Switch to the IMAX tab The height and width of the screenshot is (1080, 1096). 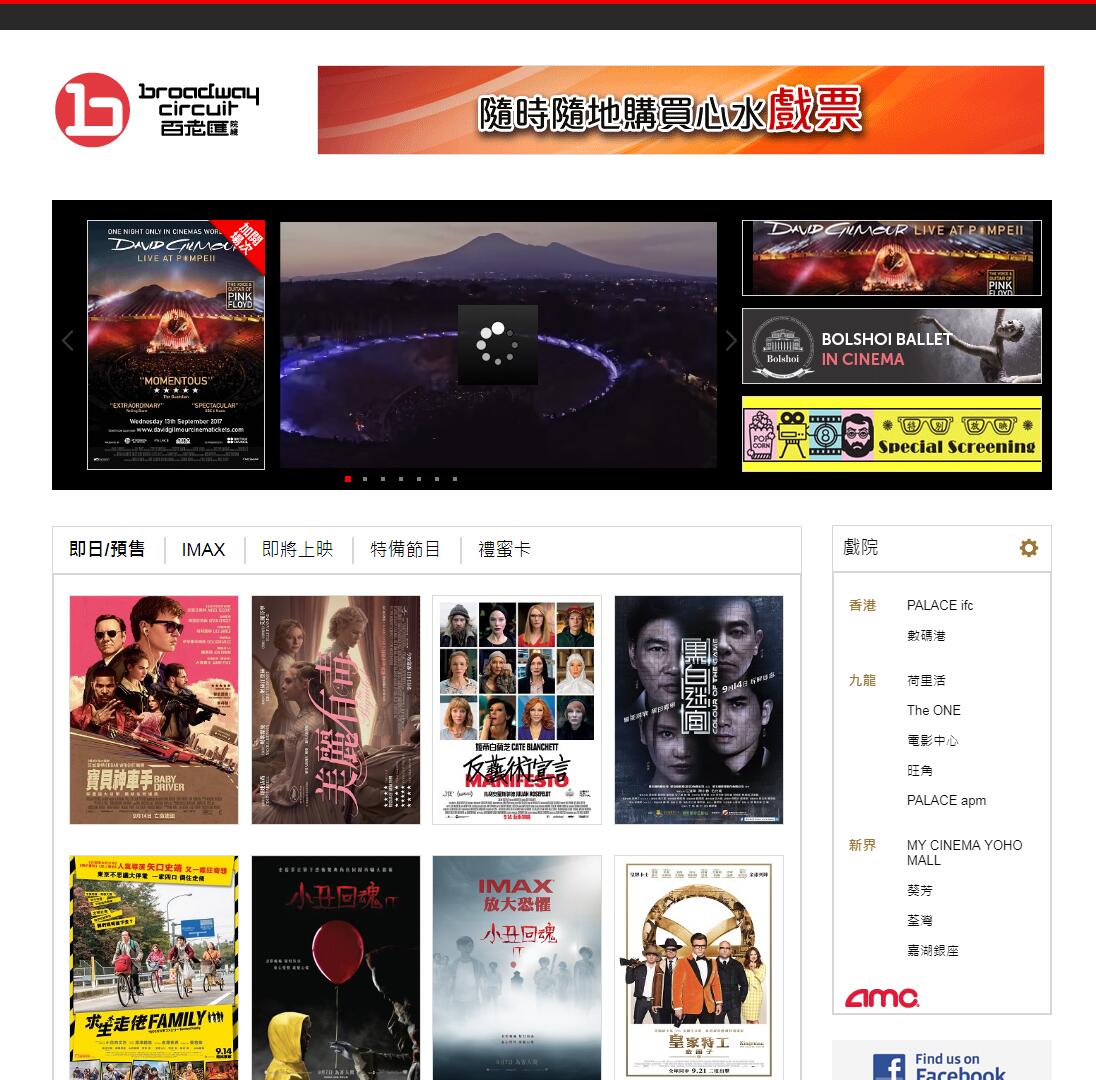(203, 550)
